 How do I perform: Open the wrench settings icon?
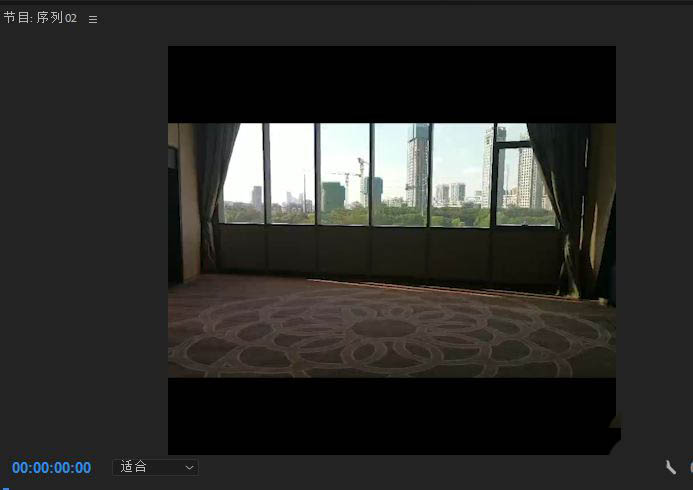pos(671,467)
